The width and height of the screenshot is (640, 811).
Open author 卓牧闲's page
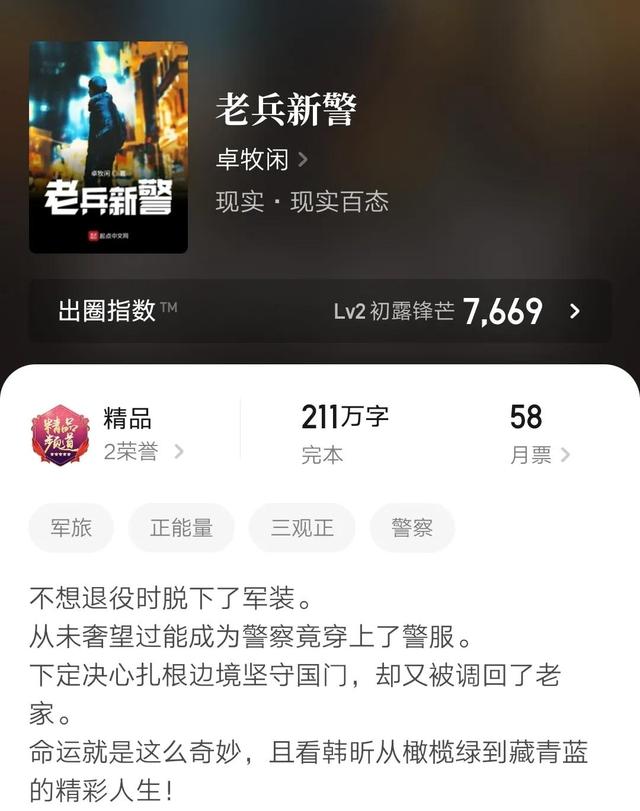261,158
